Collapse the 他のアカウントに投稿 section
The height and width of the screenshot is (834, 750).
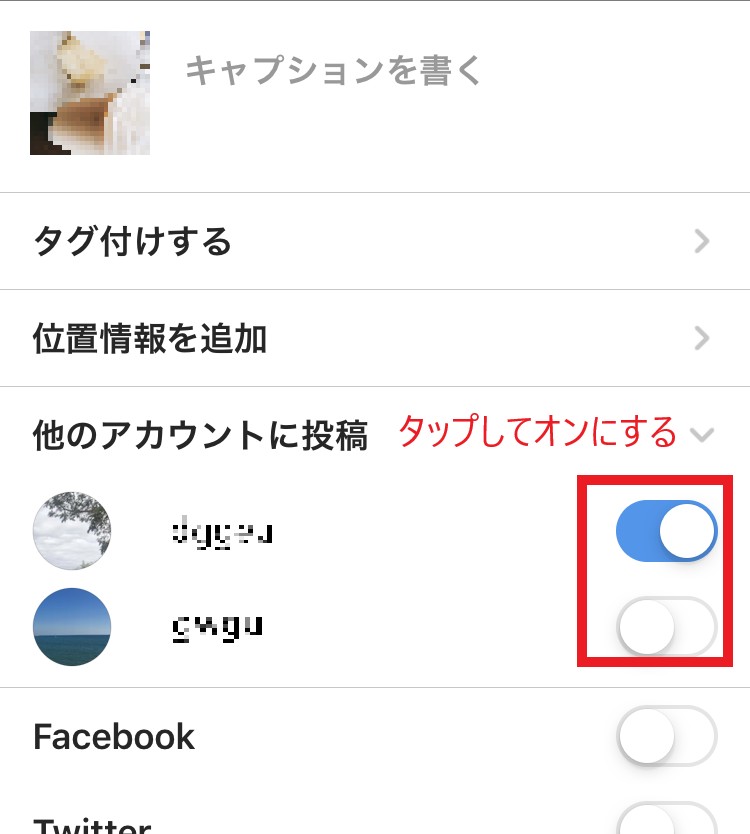pos(702,435)
